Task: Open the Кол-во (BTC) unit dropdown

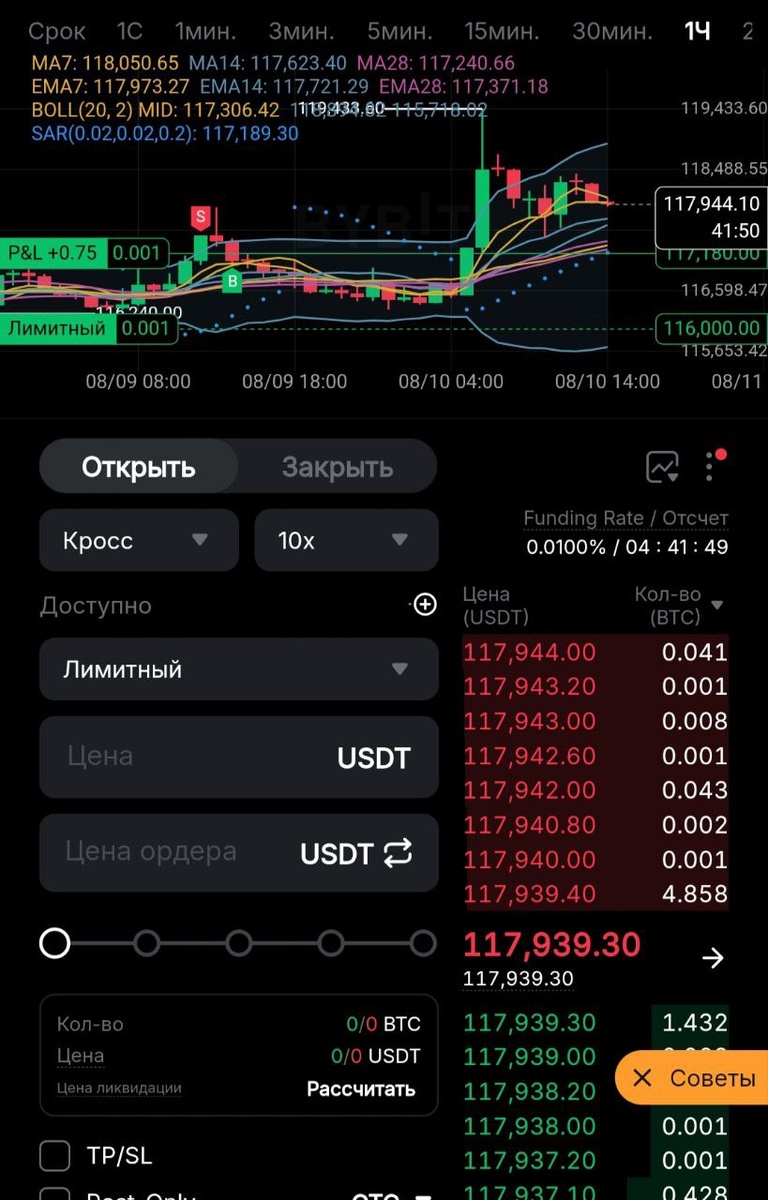Action: coord(716,605)
